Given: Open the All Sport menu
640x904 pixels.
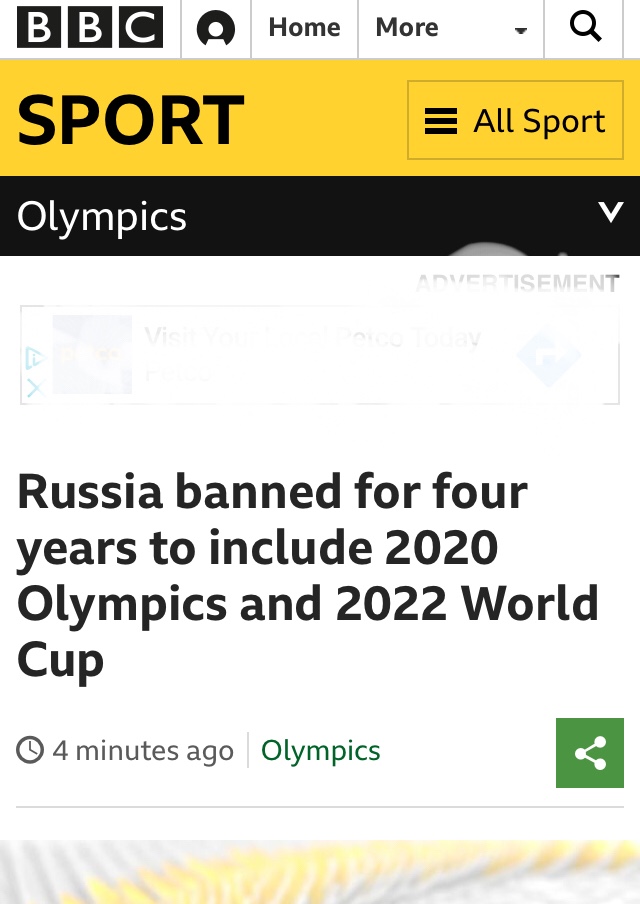Looking at the screenshot, I should pyautogui.click(x=515, y=121).
